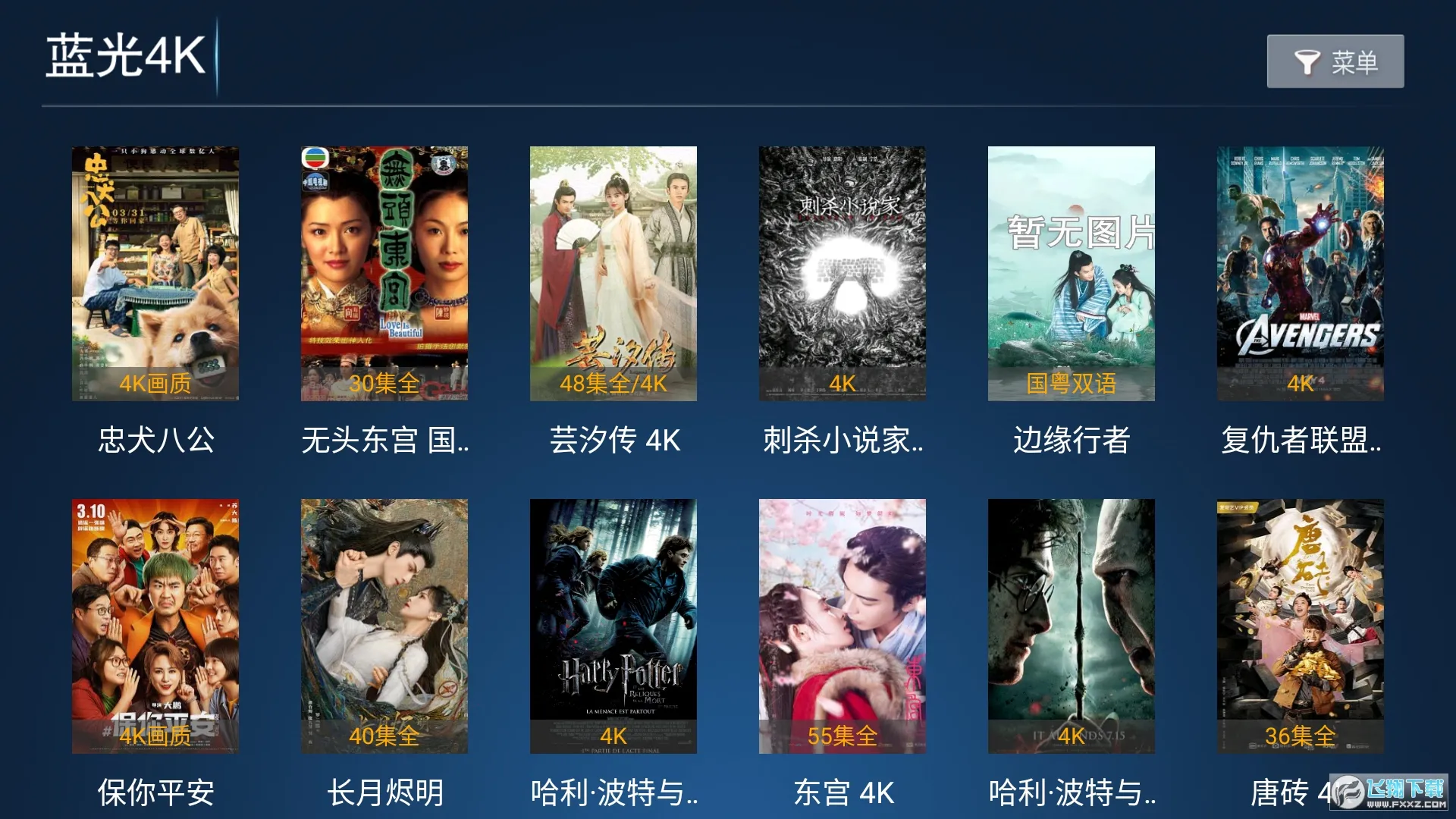Open the 东宫 4K series

843,626
